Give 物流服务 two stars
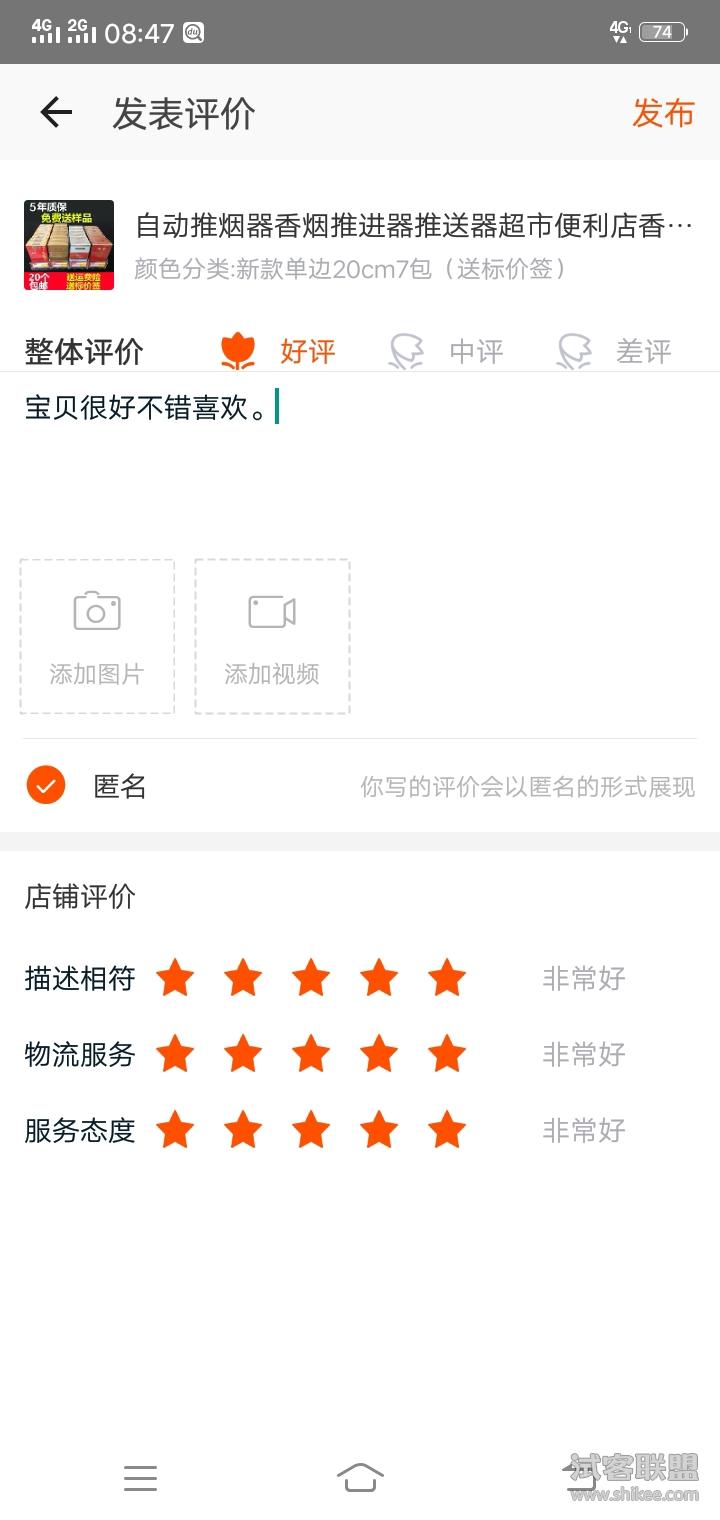720x1520 pixels. coord(243,1054)
